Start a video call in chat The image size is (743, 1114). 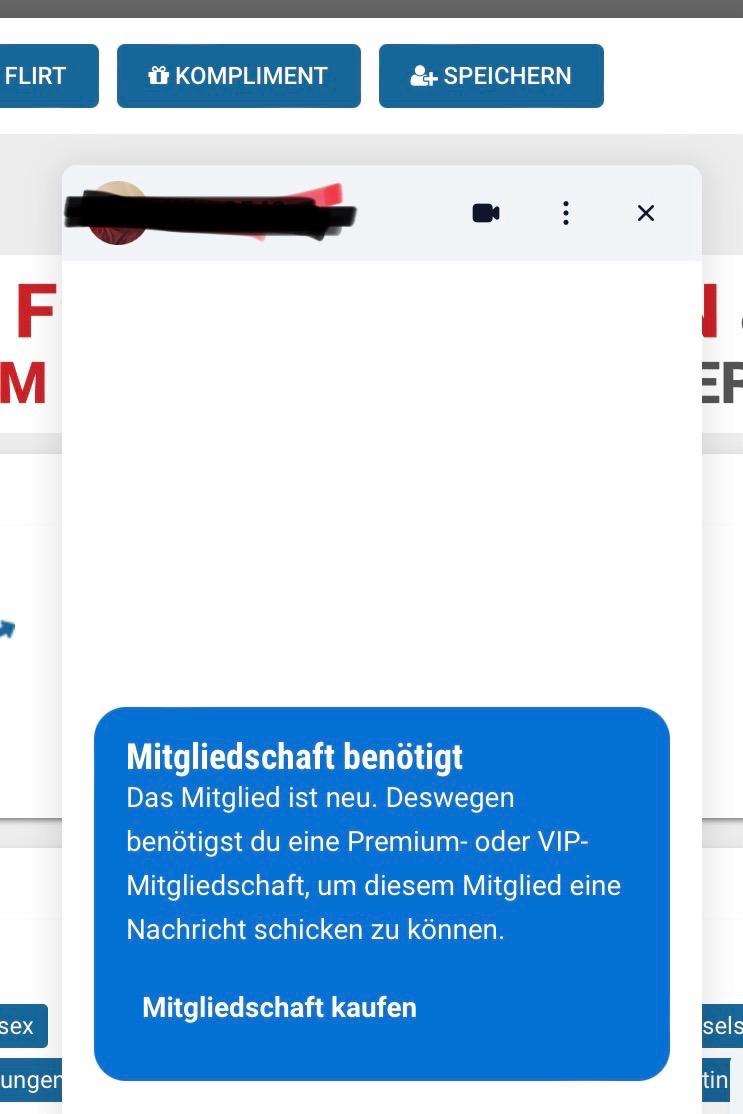click(486, 213)
